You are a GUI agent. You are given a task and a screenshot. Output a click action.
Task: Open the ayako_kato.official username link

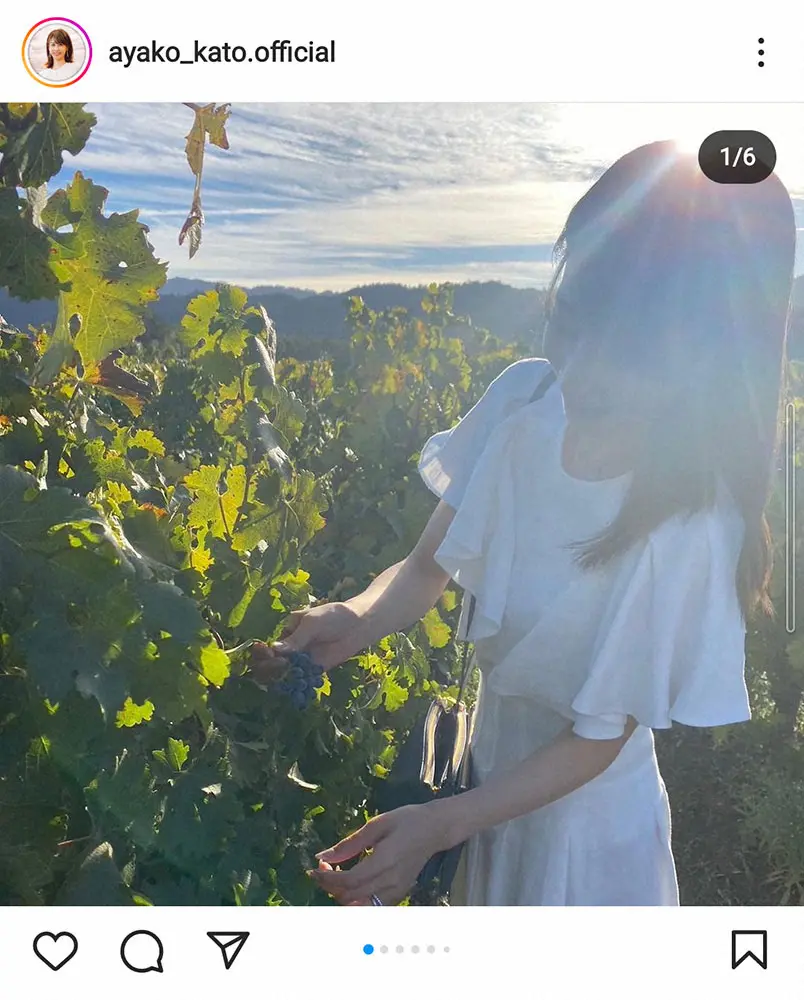click(x=221, y=52)
